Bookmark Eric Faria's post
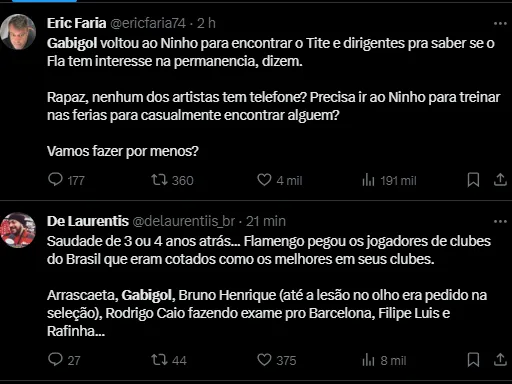Image resolution: width=512 pixels, height=384 pixels. pos(473,180)
